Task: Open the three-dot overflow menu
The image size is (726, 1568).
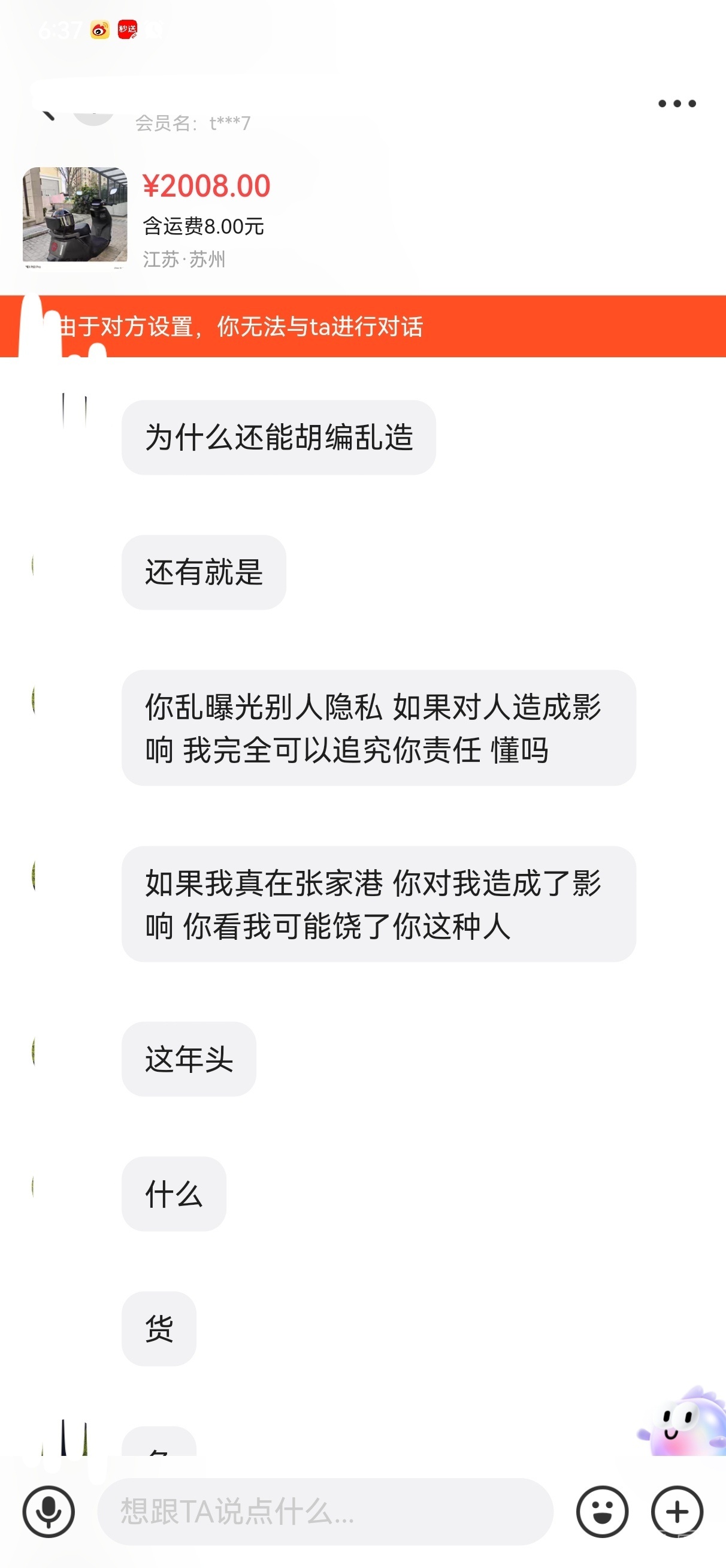Action: [x=677, y=104]
